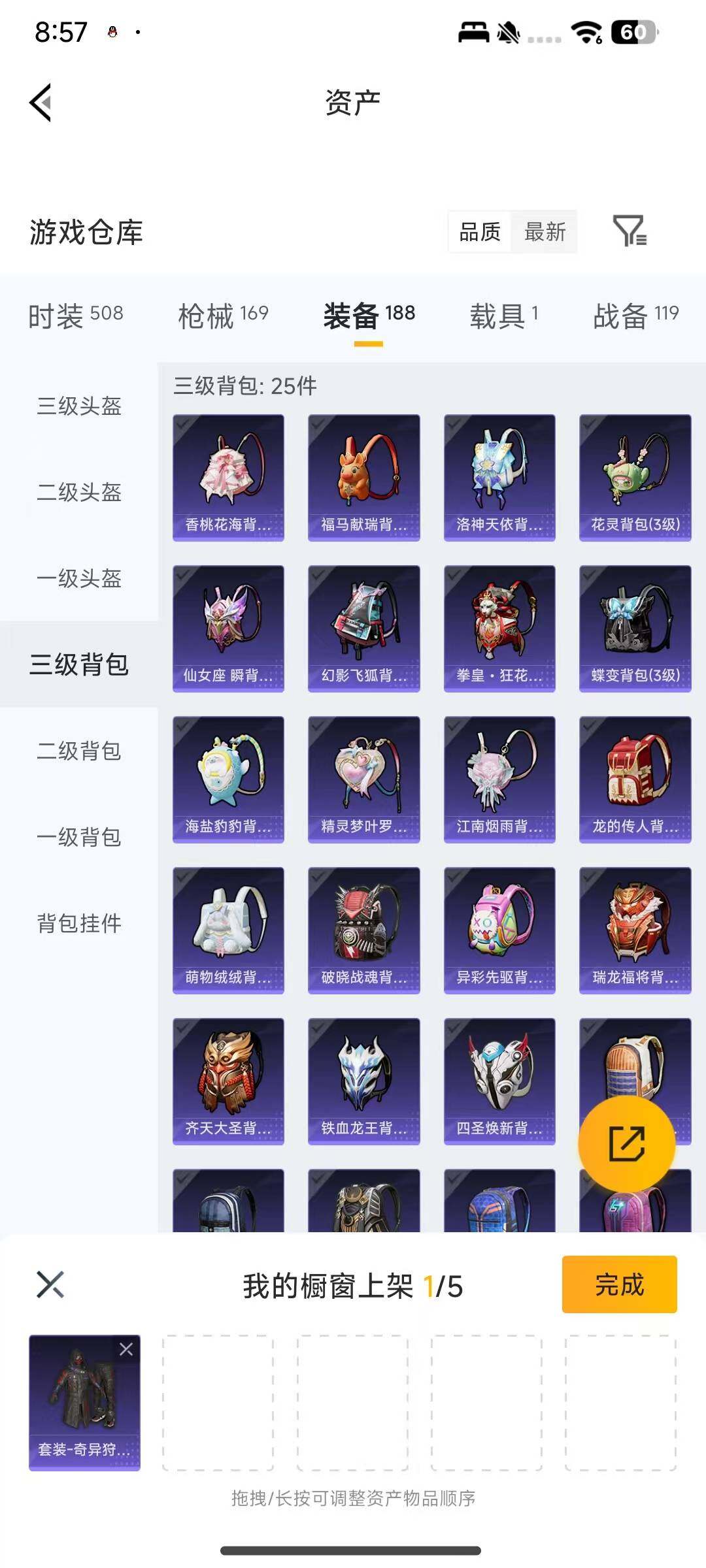The image size is (706, 1568).
Task: Select the 铁血龙王背包 item icon
Action: [x=363, y=1083]
